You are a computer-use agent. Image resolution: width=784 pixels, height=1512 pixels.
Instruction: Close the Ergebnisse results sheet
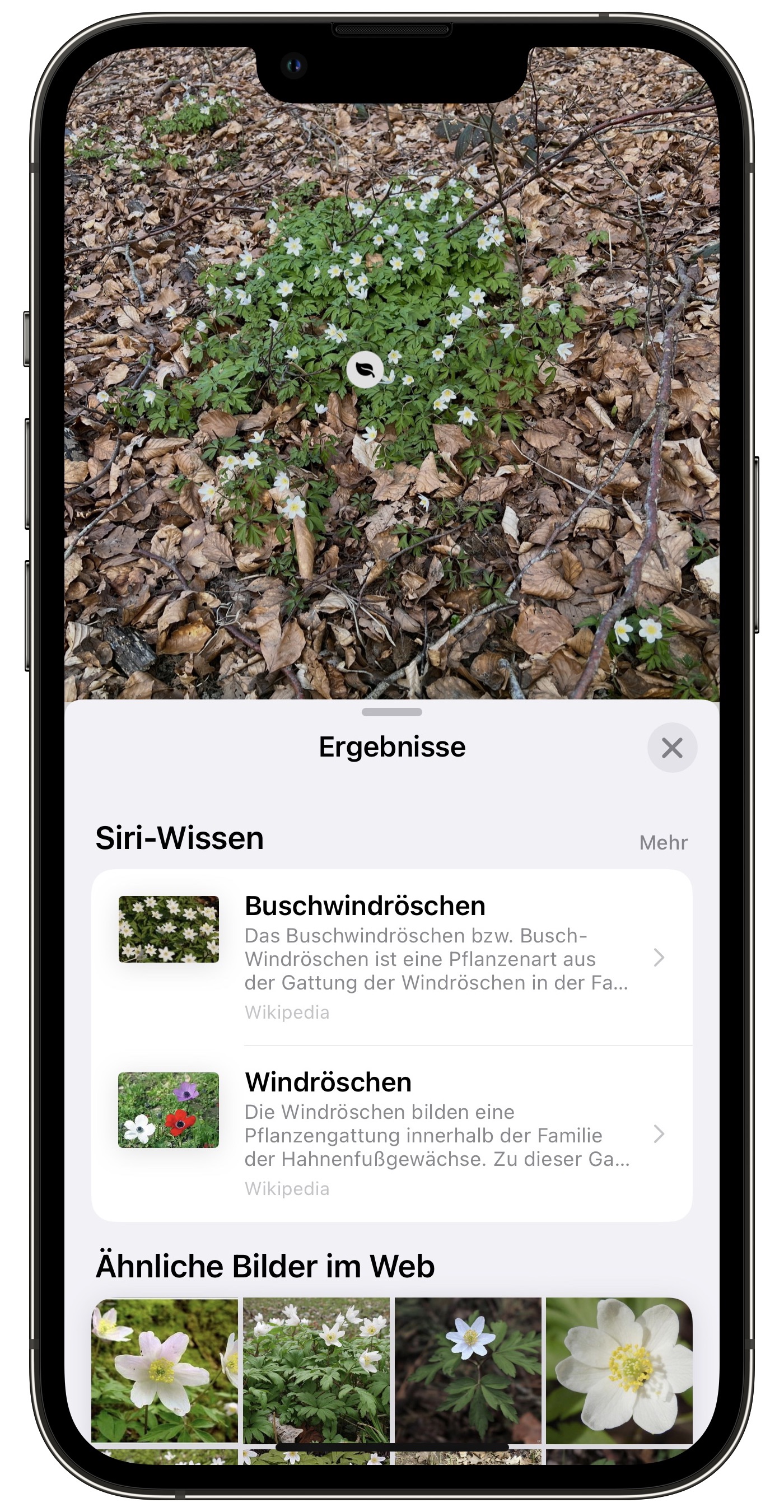pyautogui.click(x=672, y=748)
